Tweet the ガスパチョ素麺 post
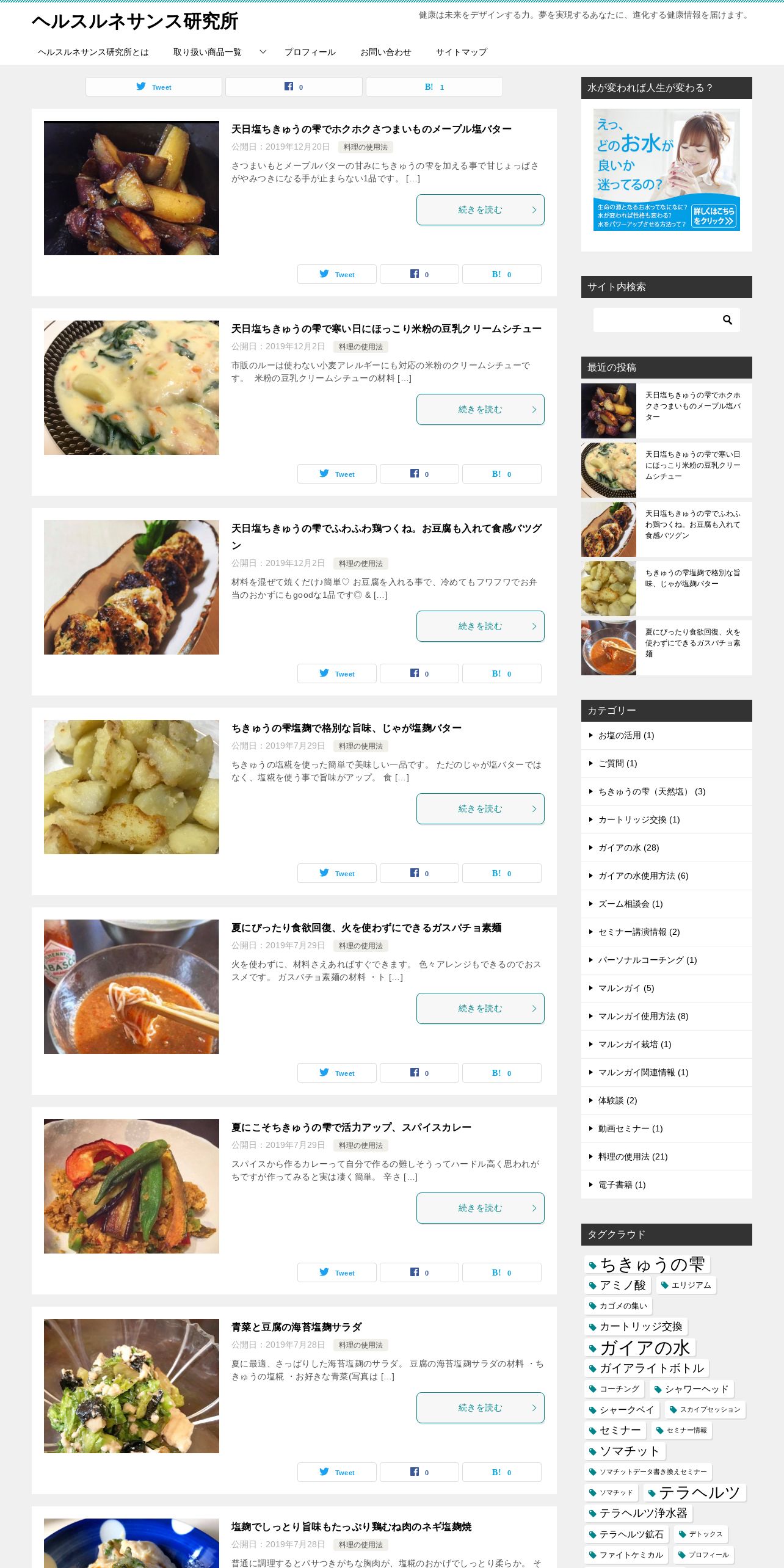The width and height of the screenshot is (784, 1568). click(x=337, y=1073)
